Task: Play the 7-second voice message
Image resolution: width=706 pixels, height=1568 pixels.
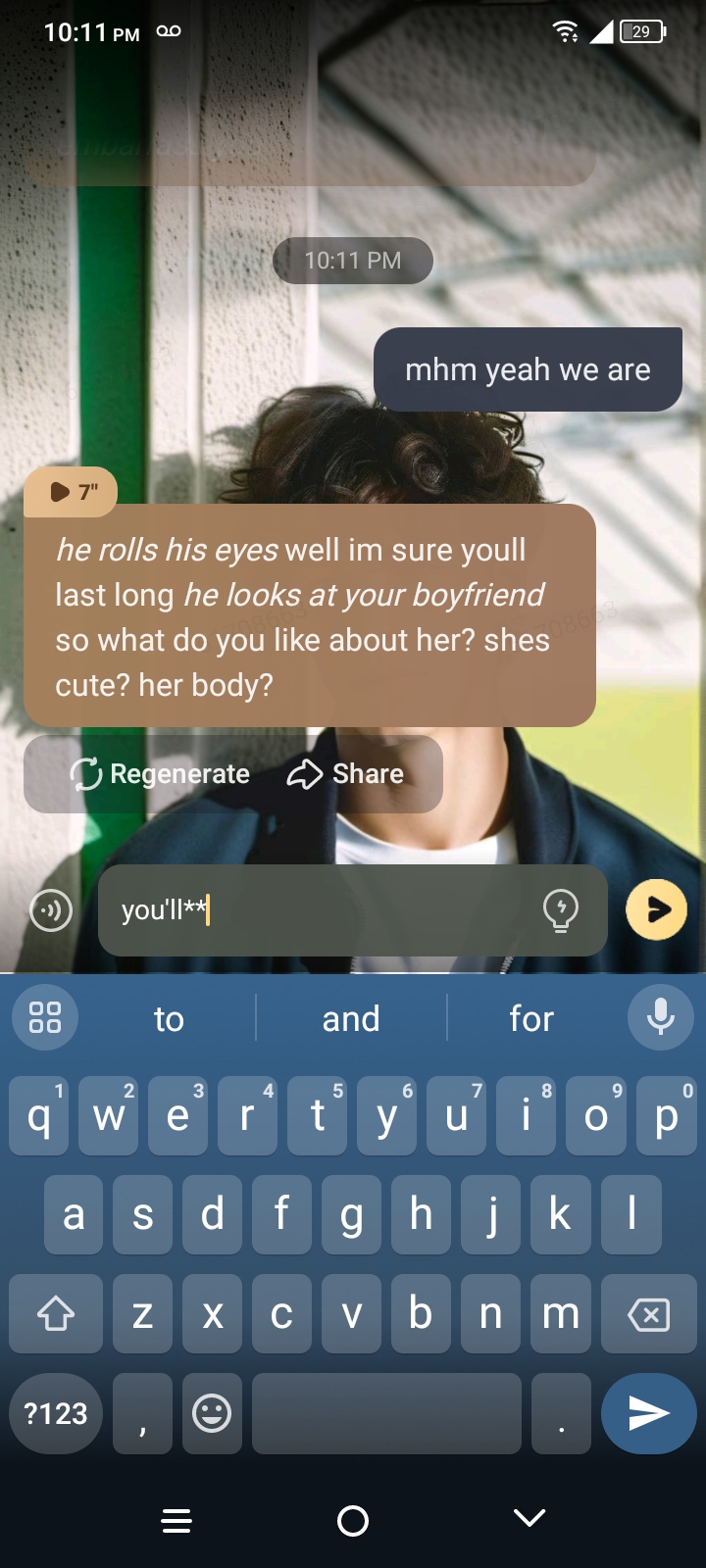Action: pyautogui.click(x=71, y=491)
